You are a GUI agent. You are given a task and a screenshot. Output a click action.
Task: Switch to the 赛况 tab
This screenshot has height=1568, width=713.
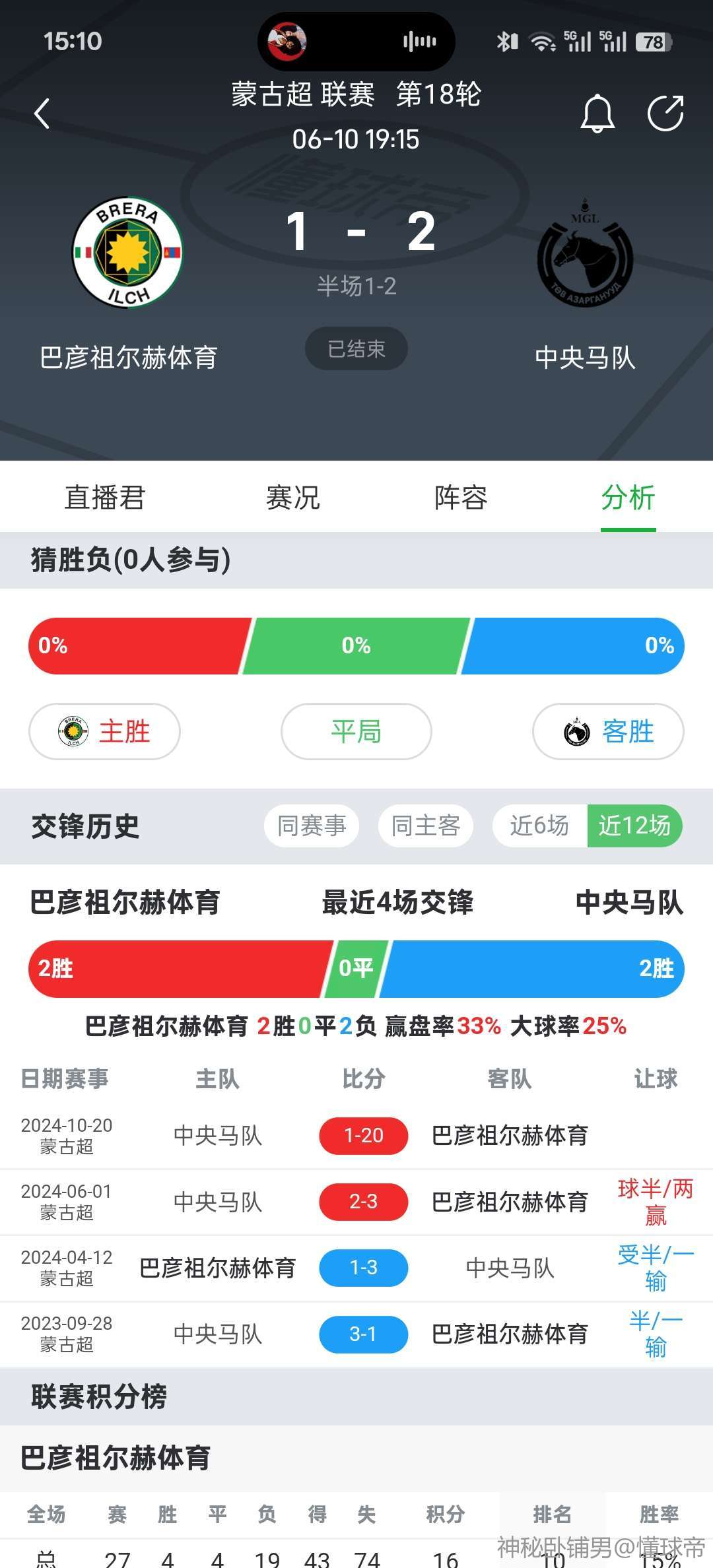tap(292, 498)
